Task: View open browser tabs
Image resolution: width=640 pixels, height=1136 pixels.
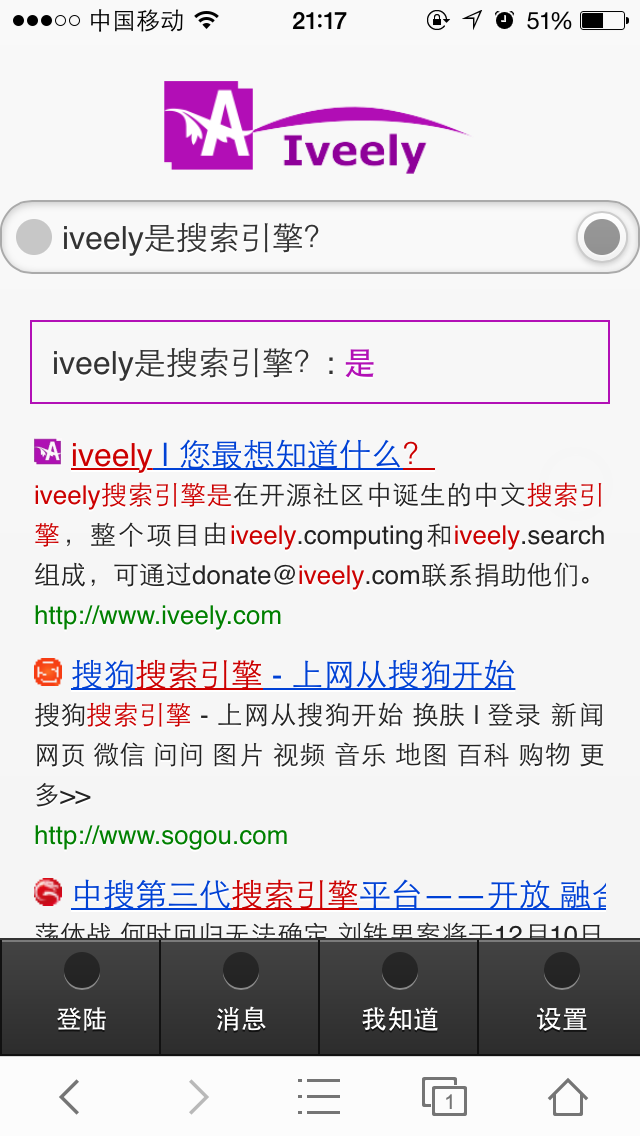Action: click(x=444, y=1097)
